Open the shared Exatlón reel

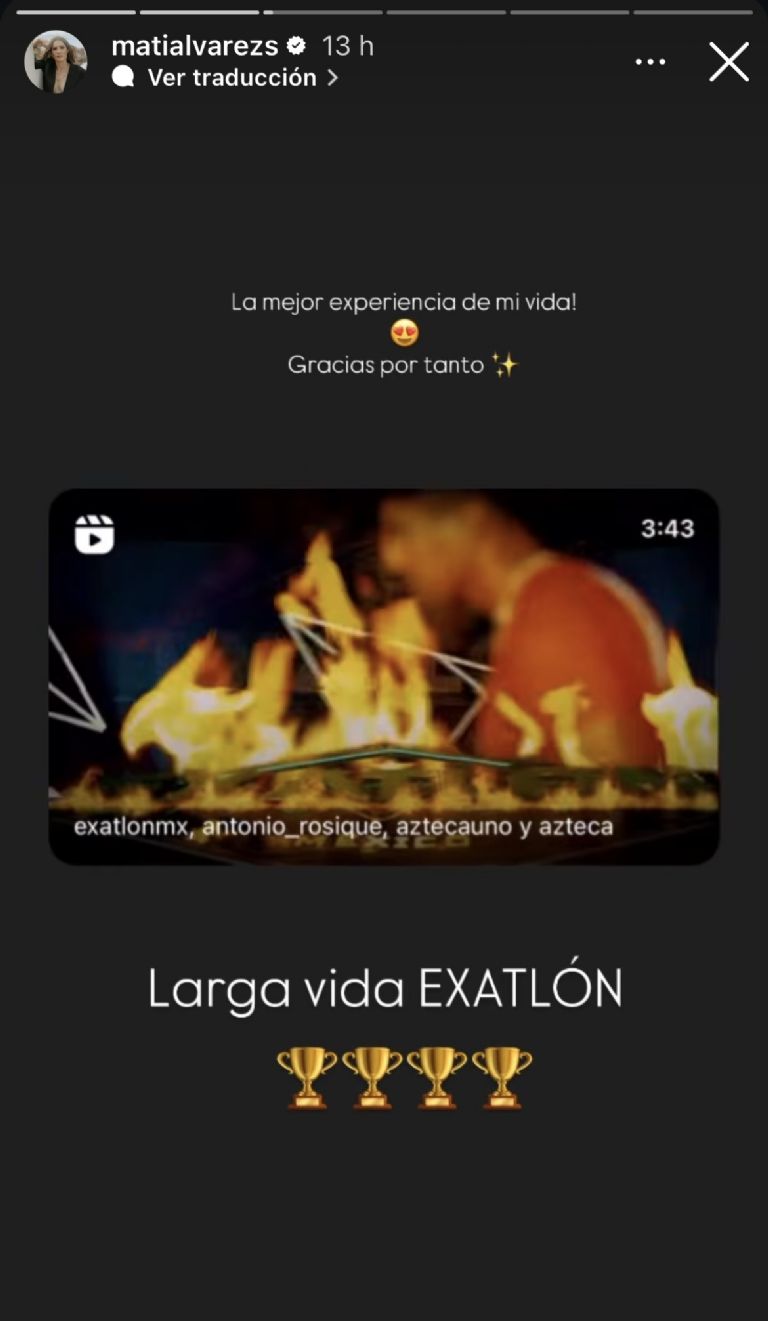tap(384, 676)
